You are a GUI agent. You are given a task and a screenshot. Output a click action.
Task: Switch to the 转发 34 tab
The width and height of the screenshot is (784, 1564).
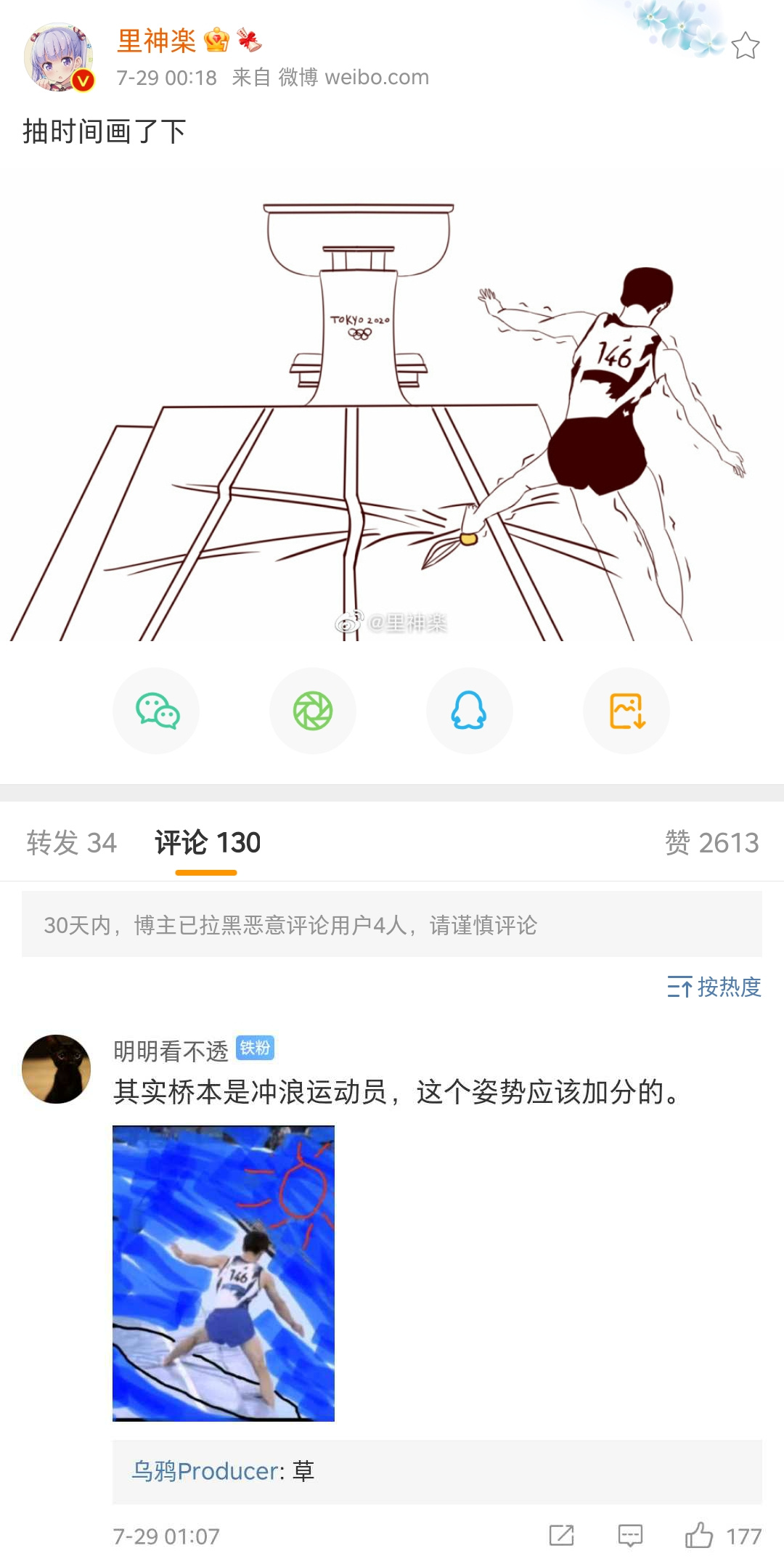[71, 843]
